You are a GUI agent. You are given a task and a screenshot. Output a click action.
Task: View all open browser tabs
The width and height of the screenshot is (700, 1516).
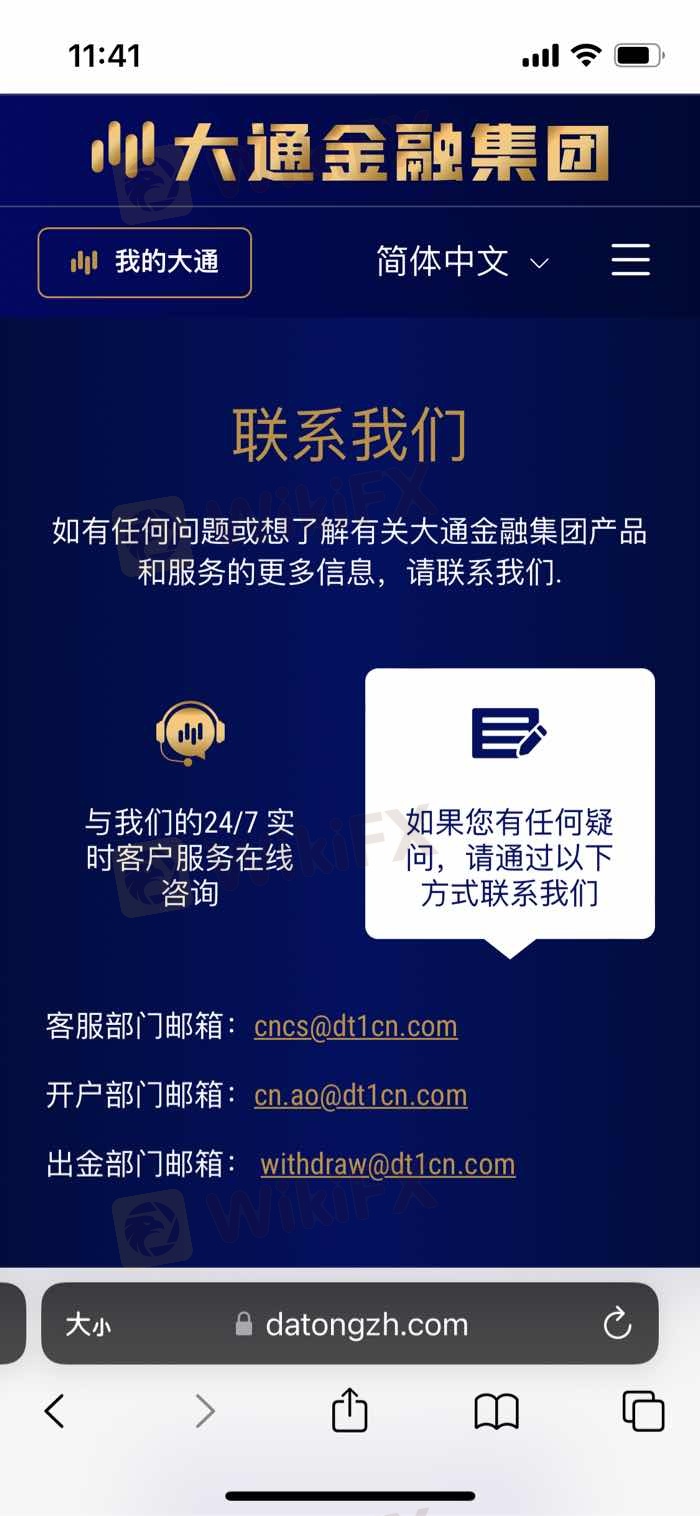pos(643,1411)
